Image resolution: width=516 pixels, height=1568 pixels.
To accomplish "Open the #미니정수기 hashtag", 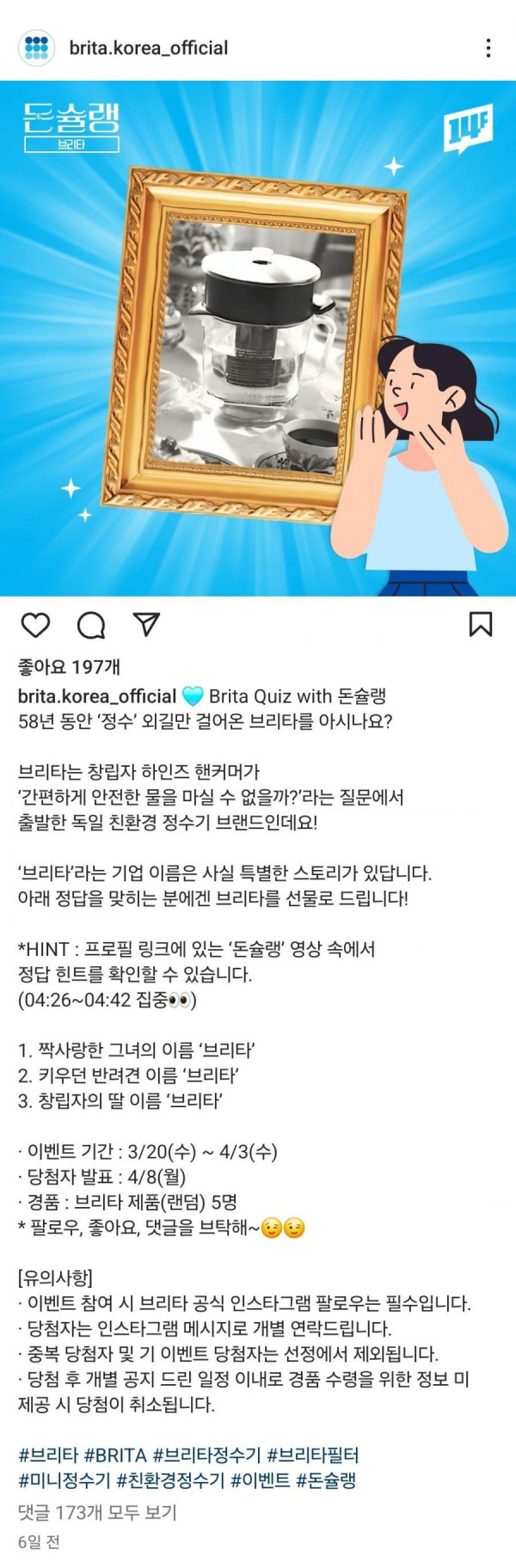I will click(x=64, y=1479).
